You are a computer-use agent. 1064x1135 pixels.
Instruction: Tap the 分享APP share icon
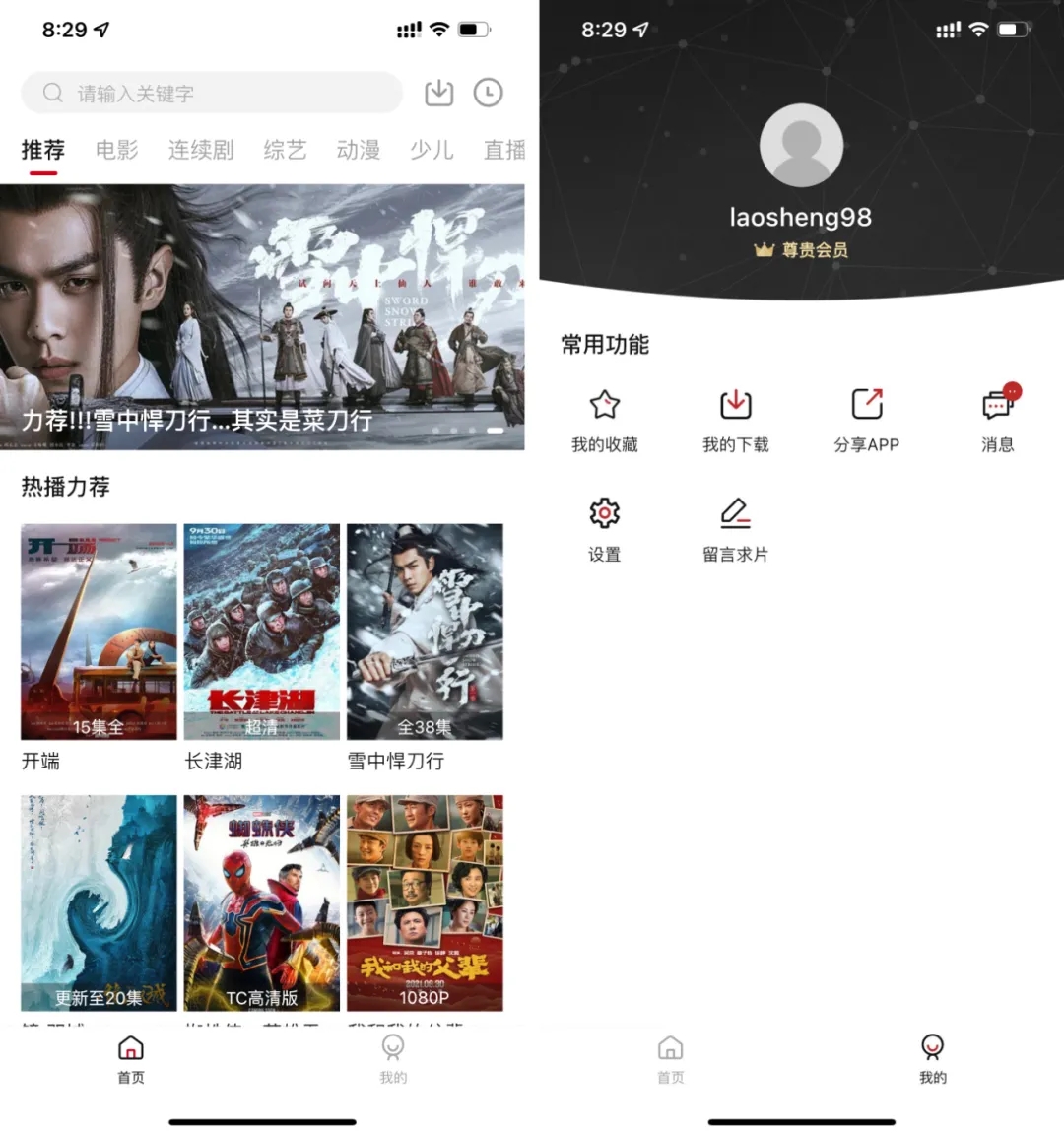[866, 404]
